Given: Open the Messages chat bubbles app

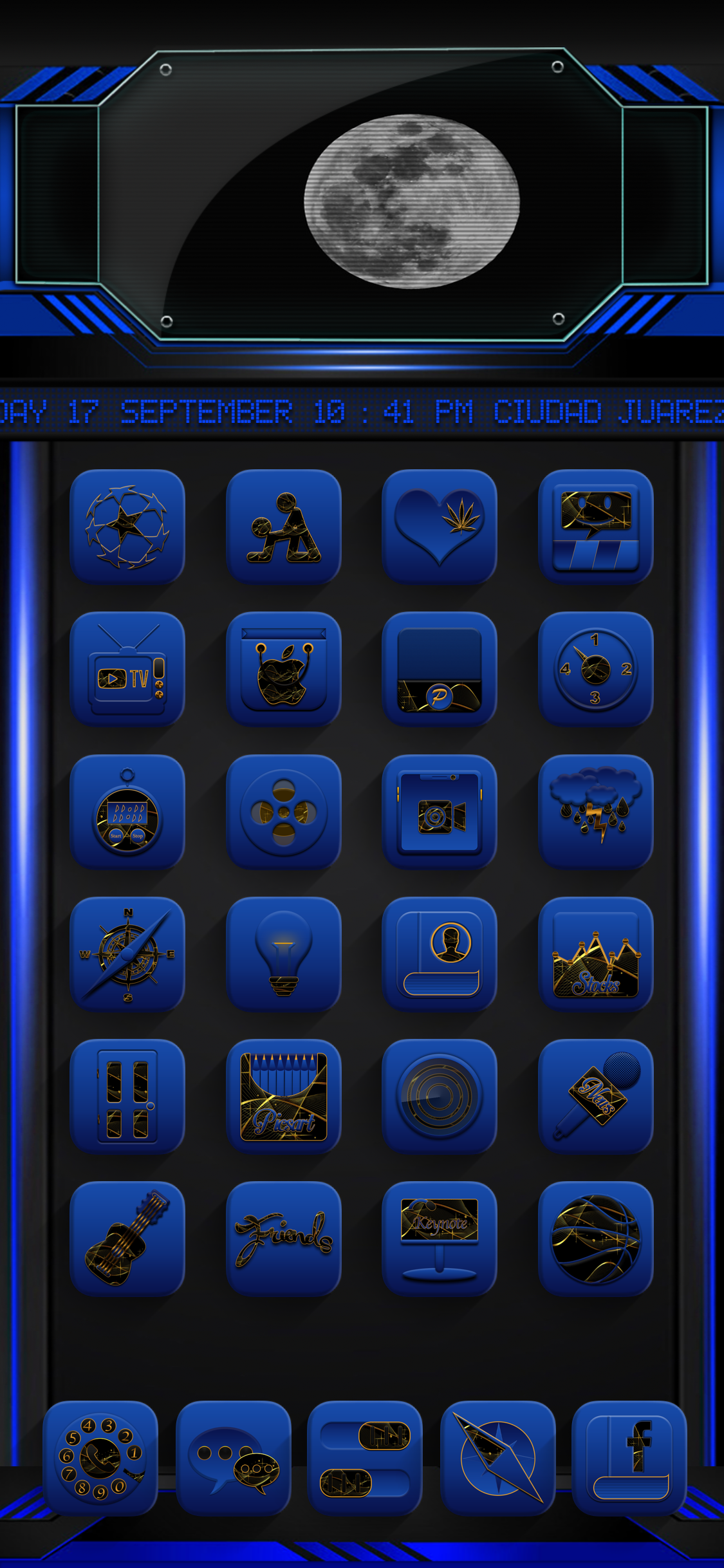Looking at the screenshot, I should [x=233, y=1457].
